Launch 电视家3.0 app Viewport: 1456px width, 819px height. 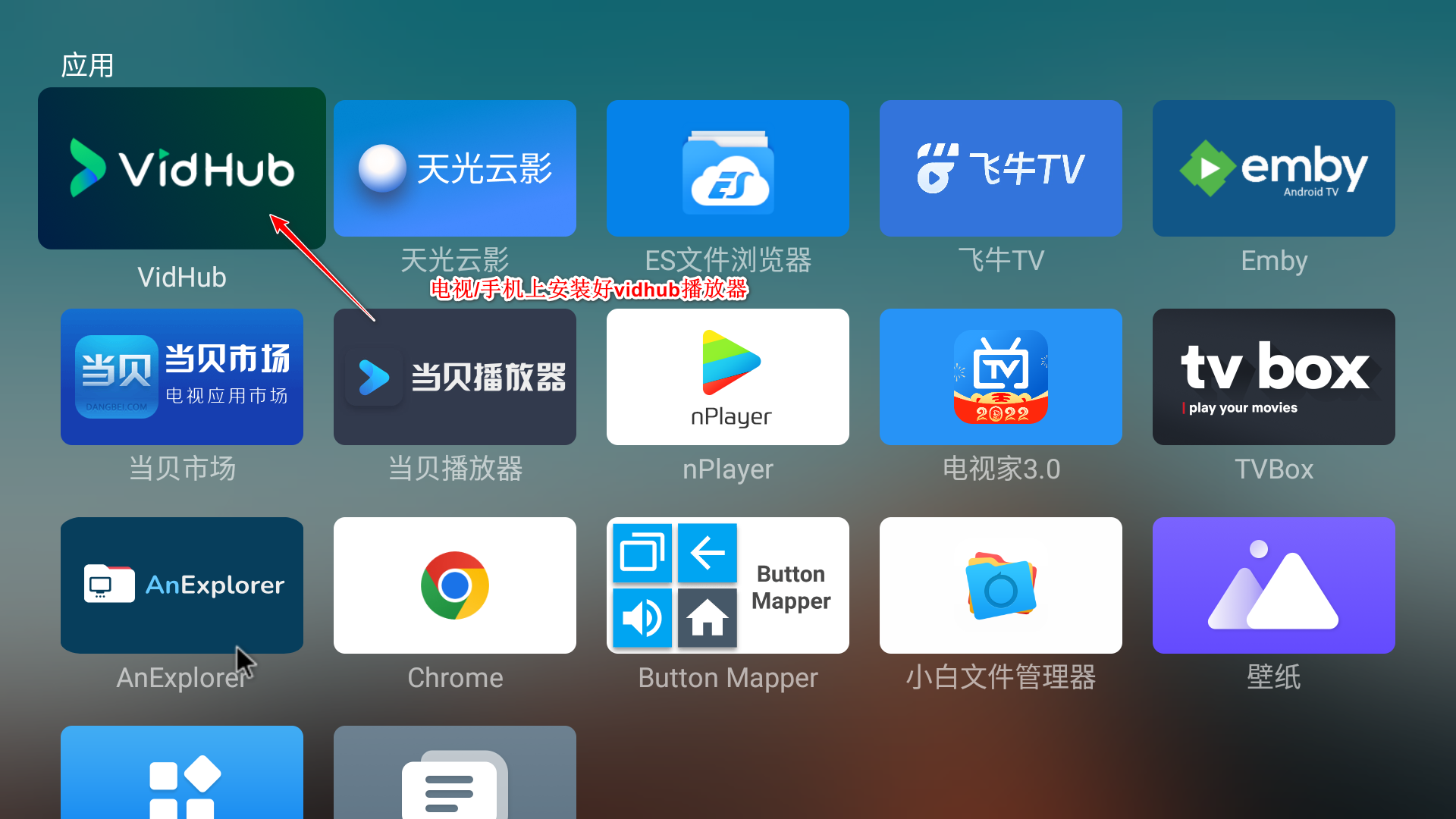click(1001, 377)
